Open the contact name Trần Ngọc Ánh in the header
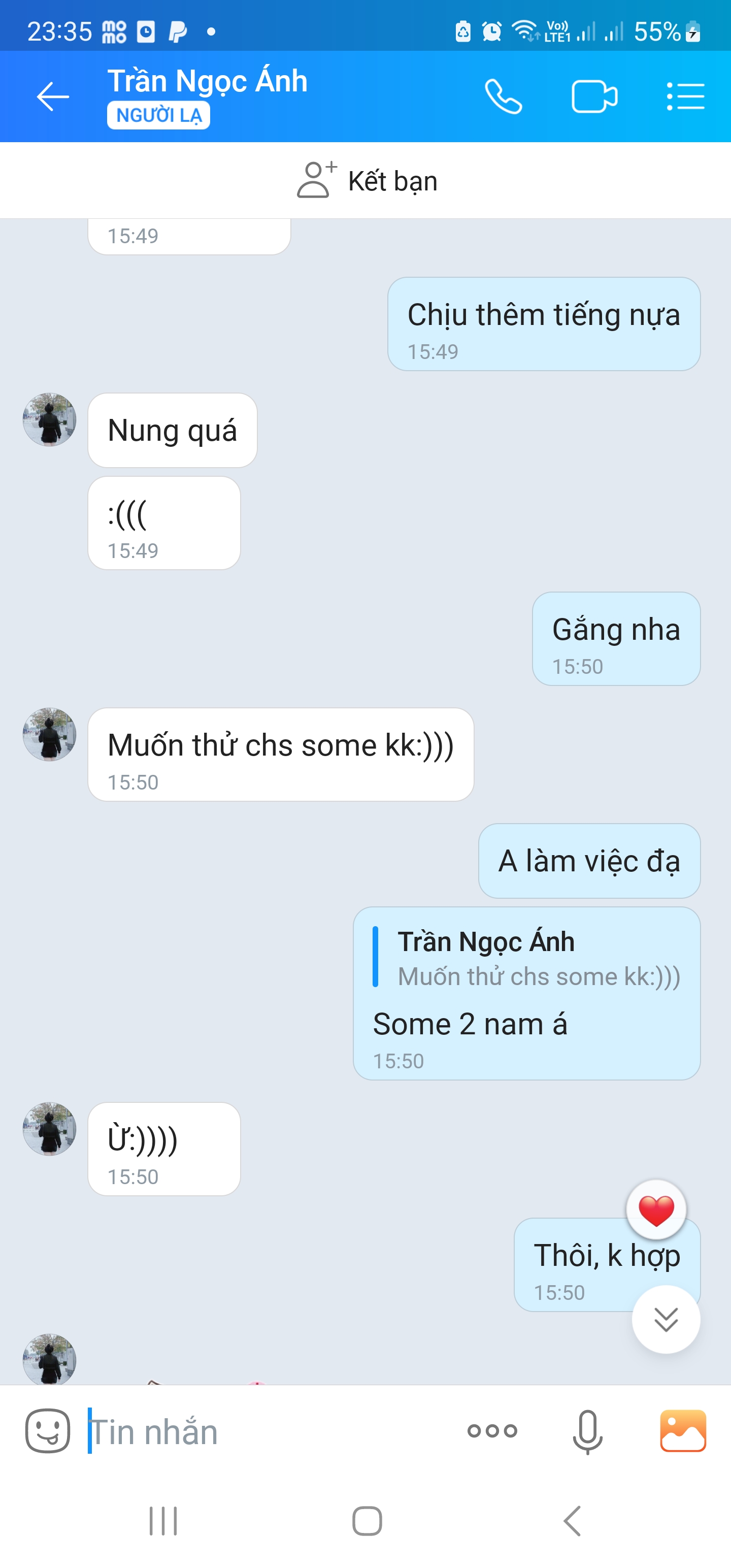The width and height of the screenshot is (731, 1568). 207,82
